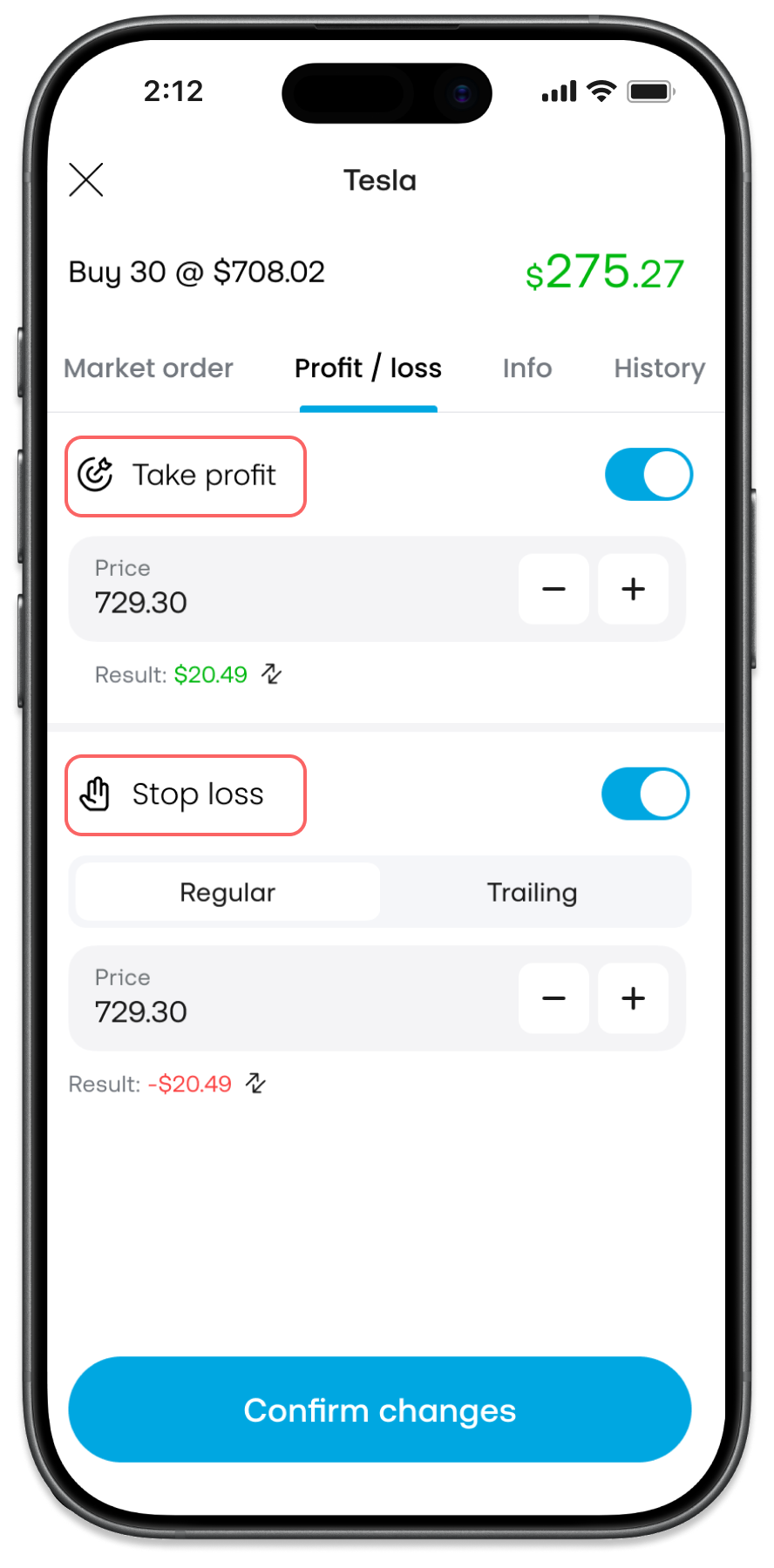
Task: Switch the Stop loss result units
Action: [x=256, y=1084]
